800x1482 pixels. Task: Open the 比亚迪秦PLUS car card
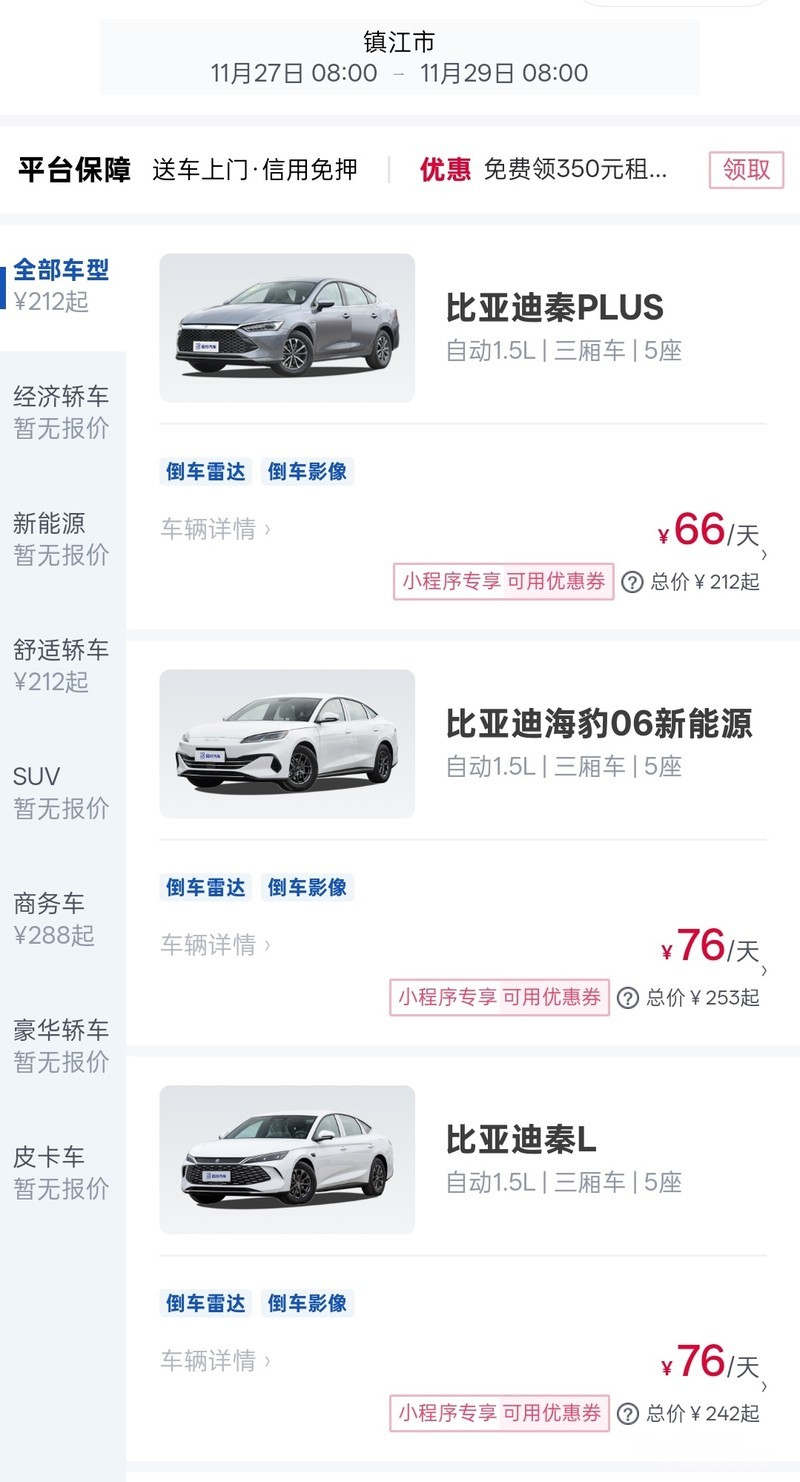click(554, 308)
